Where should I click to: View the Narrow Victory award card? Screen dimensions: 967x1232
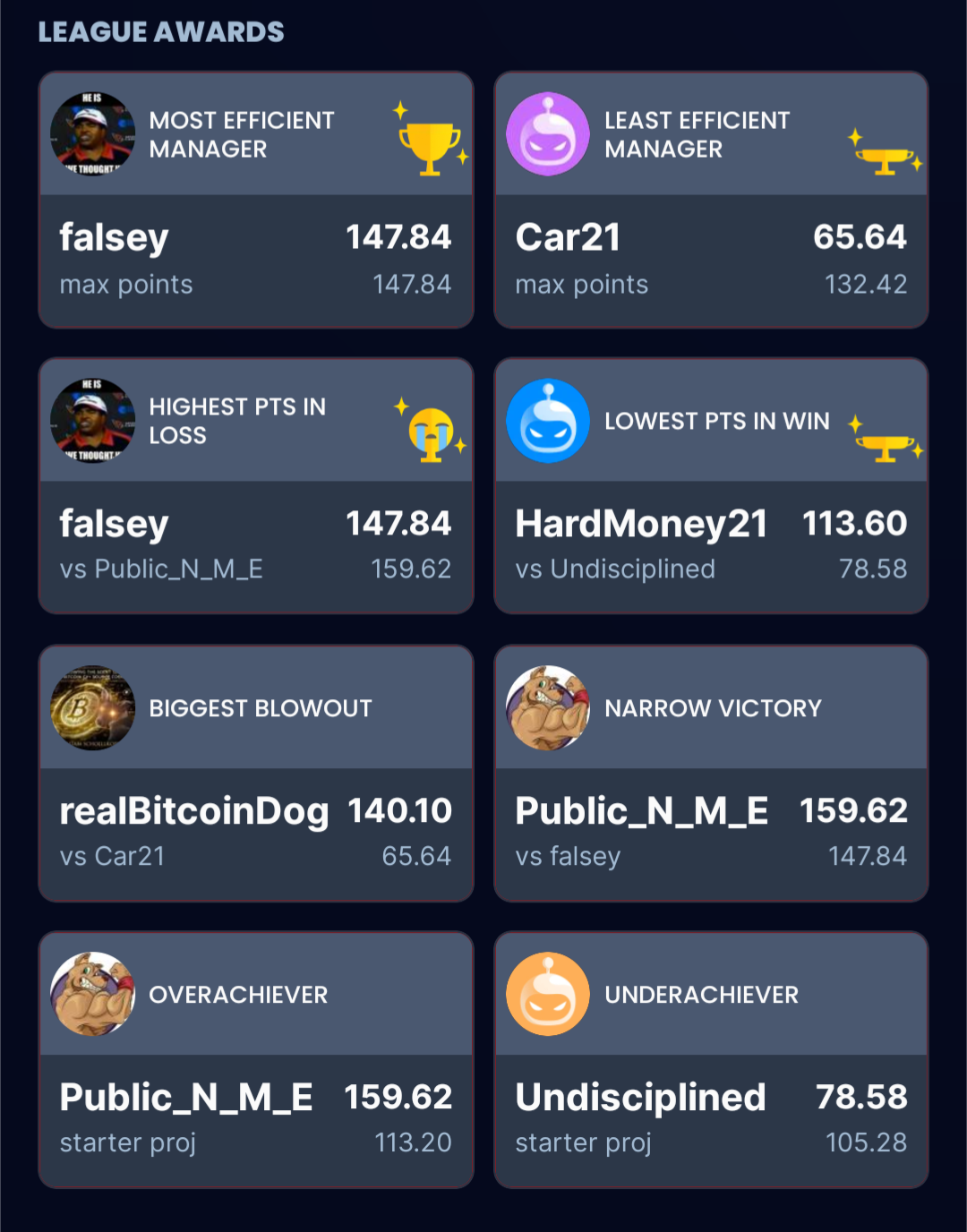(711, 774)
